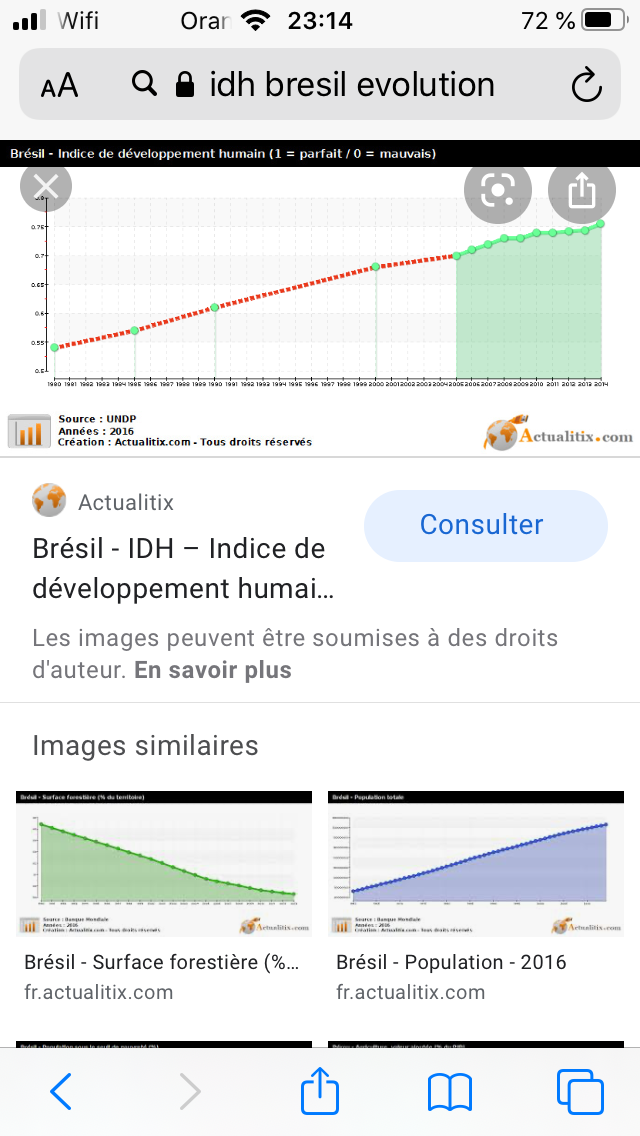Go back to the previous page
The height and width of the screenshot is (1136, 640).
61,1091
